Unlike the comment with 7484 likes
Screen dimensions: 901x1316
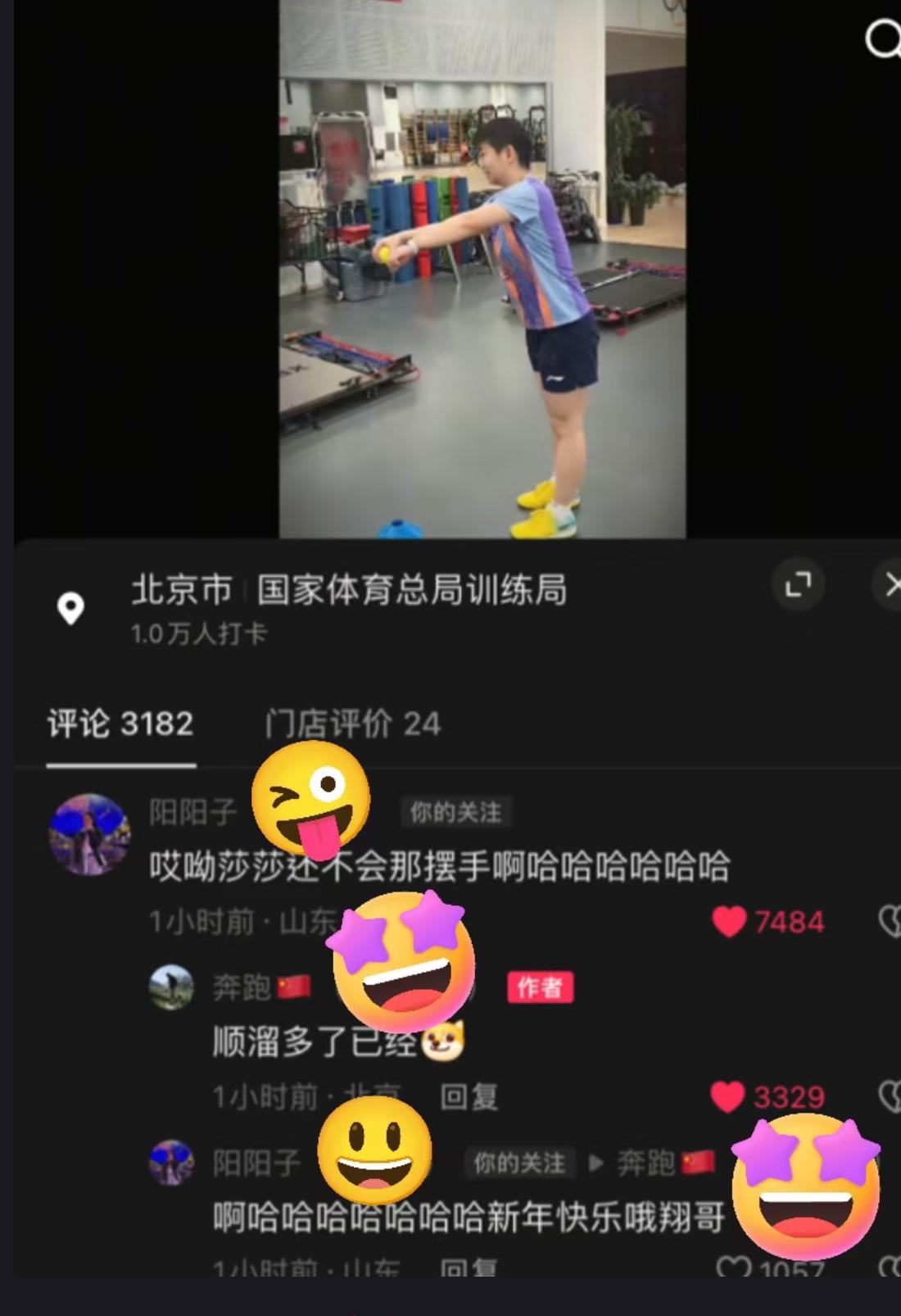[728, 920]
